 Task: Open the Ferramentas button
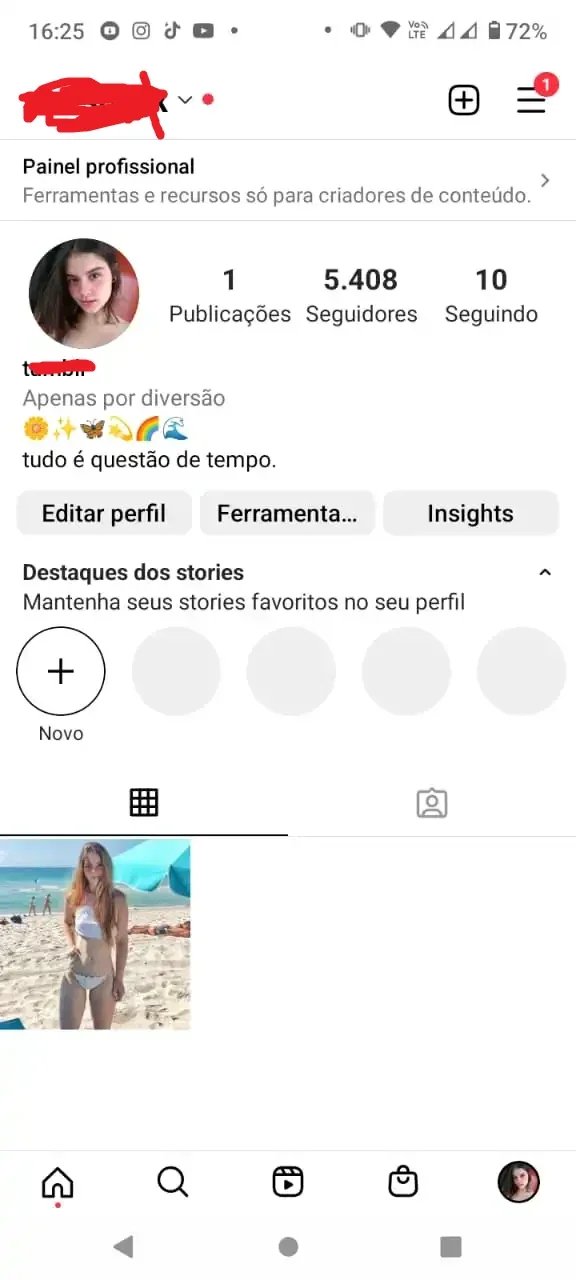coord(287,514)
